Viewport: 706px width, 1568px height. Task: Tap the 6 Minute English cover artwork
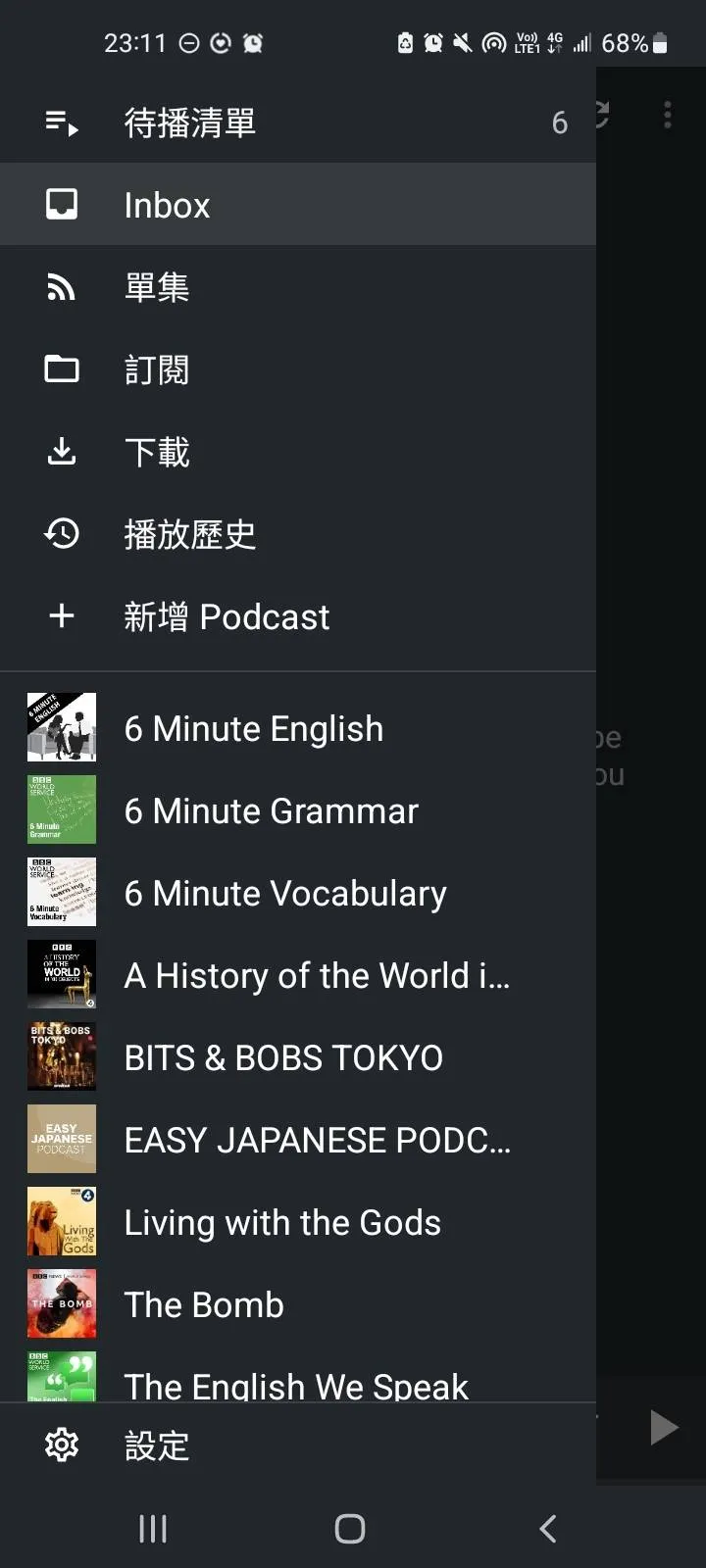61,727
